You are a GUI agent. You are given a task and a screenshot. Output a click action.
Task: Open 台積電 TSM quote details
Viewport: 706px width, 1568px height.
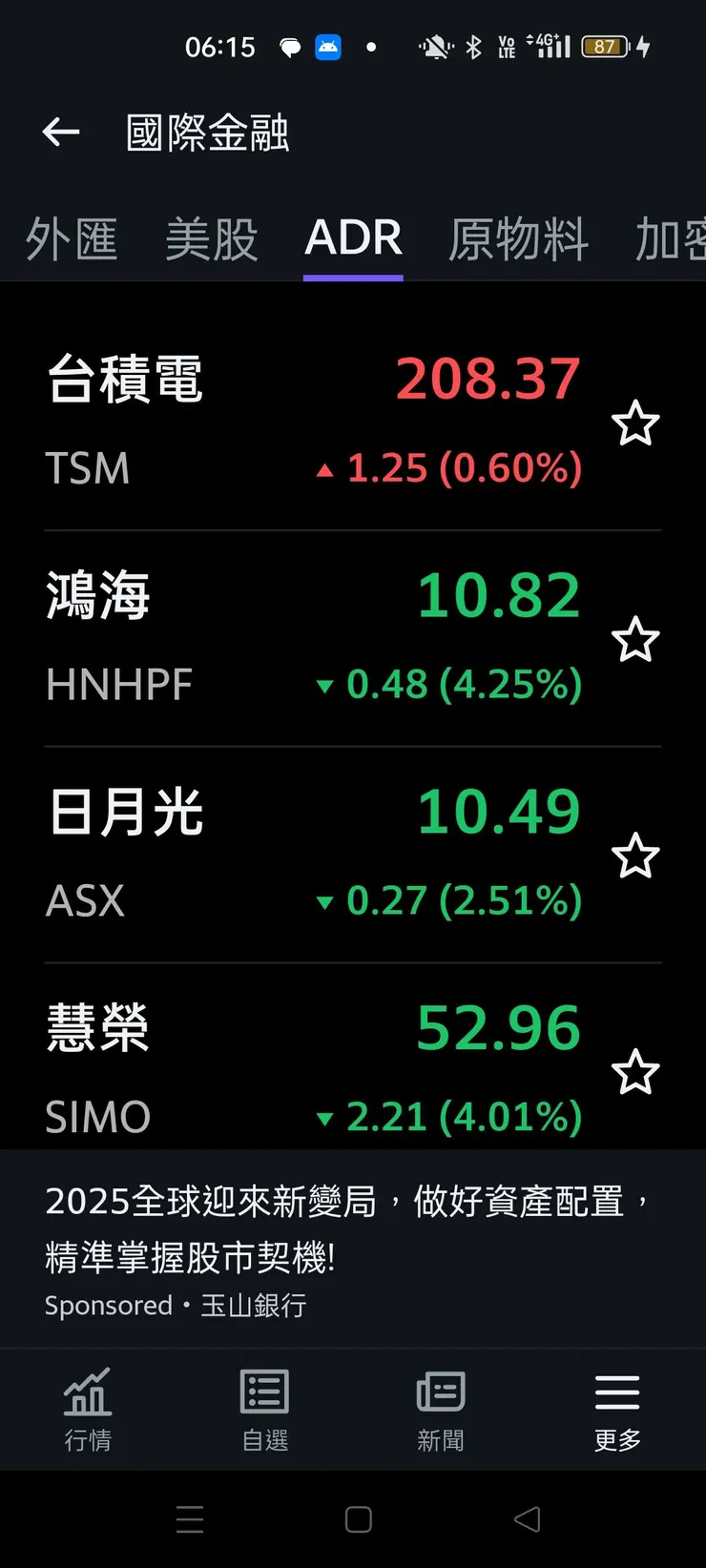(315, 422)
